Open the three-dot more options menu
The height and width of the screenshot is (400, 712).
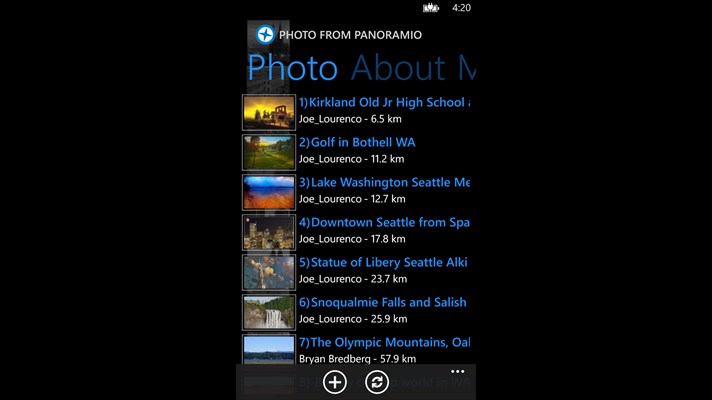tap(457, 372)
